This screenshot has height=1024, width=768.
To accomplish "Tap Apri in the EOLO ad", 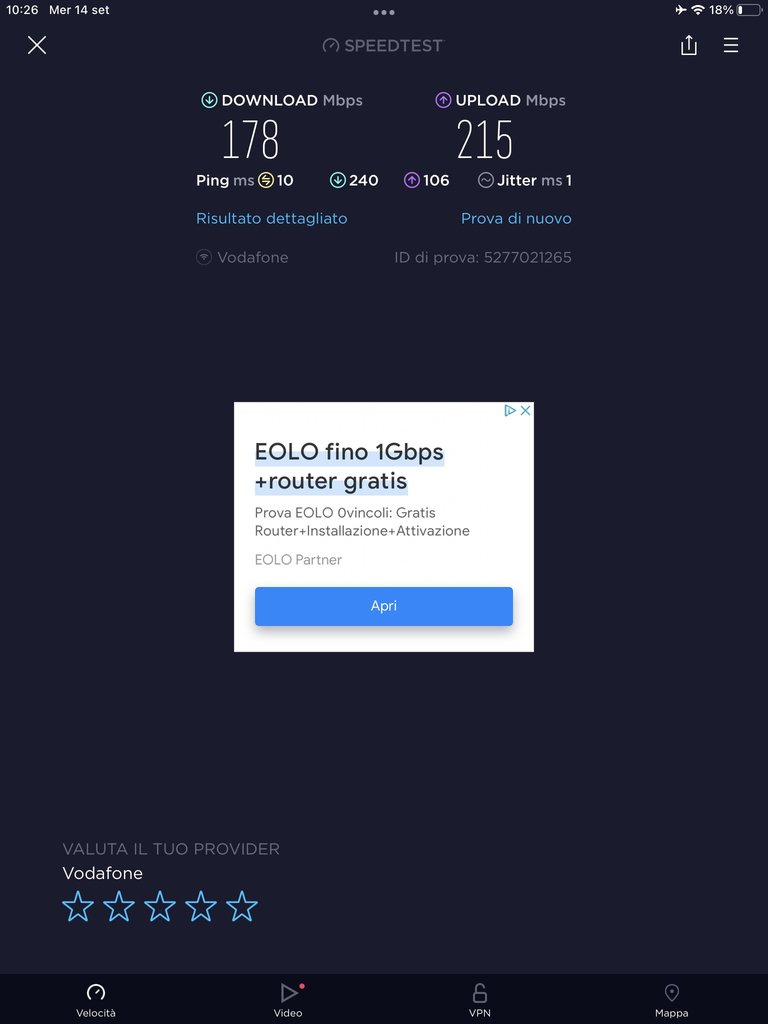I will pyautogui.click(x=383, y=606).
